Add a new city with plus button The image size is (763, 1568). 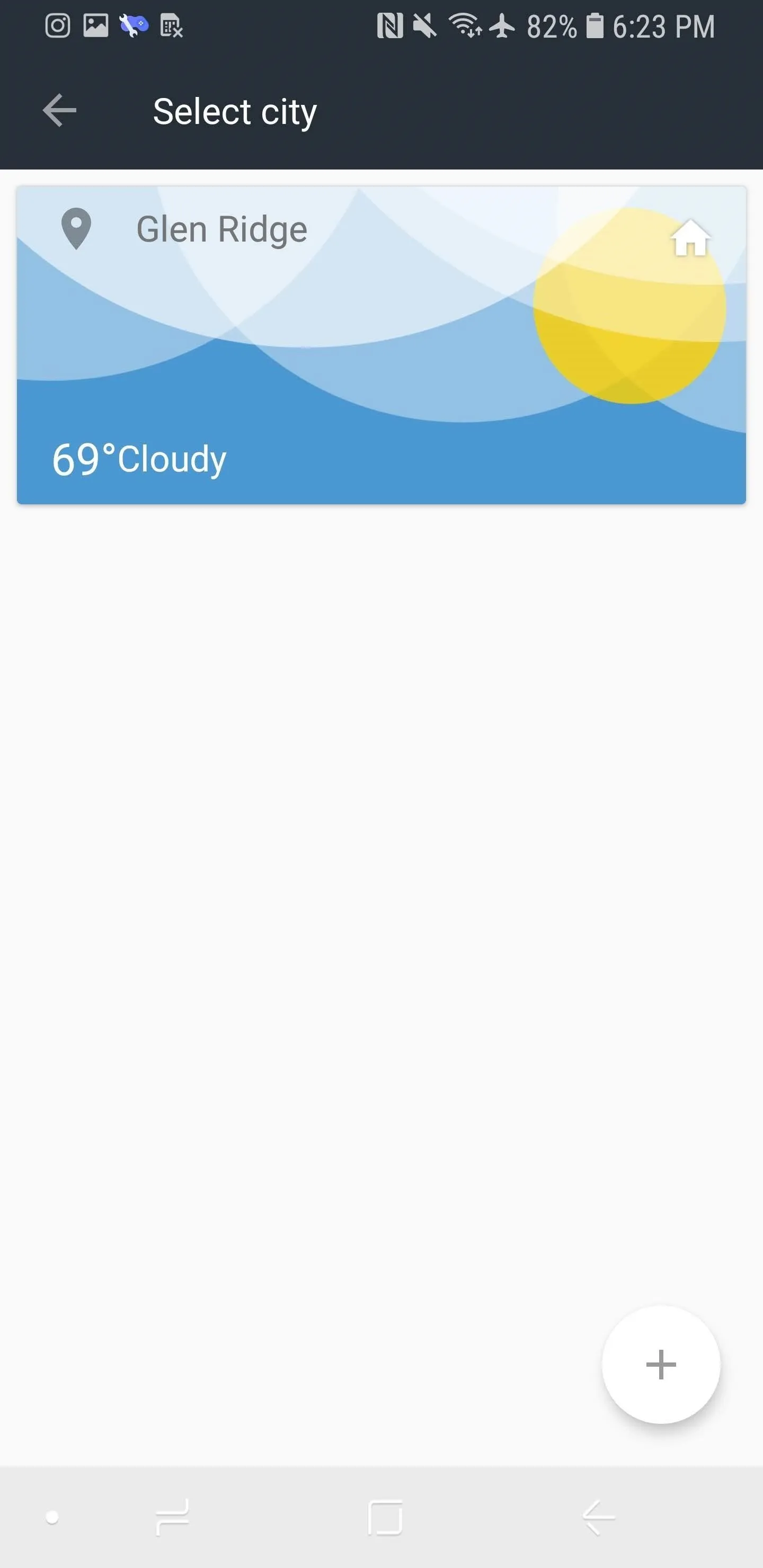click(x=661, y=1364)
